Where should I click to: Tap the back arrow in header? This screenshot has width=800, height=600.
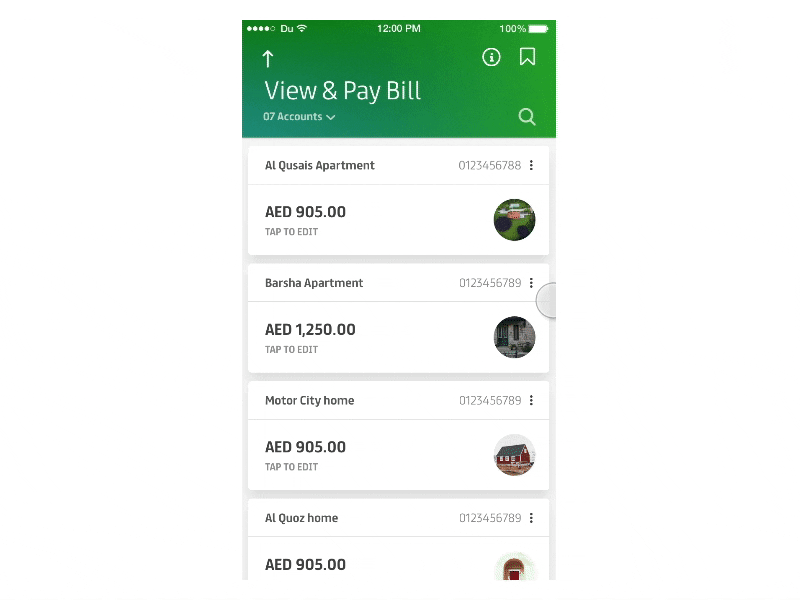click(267, 58)
